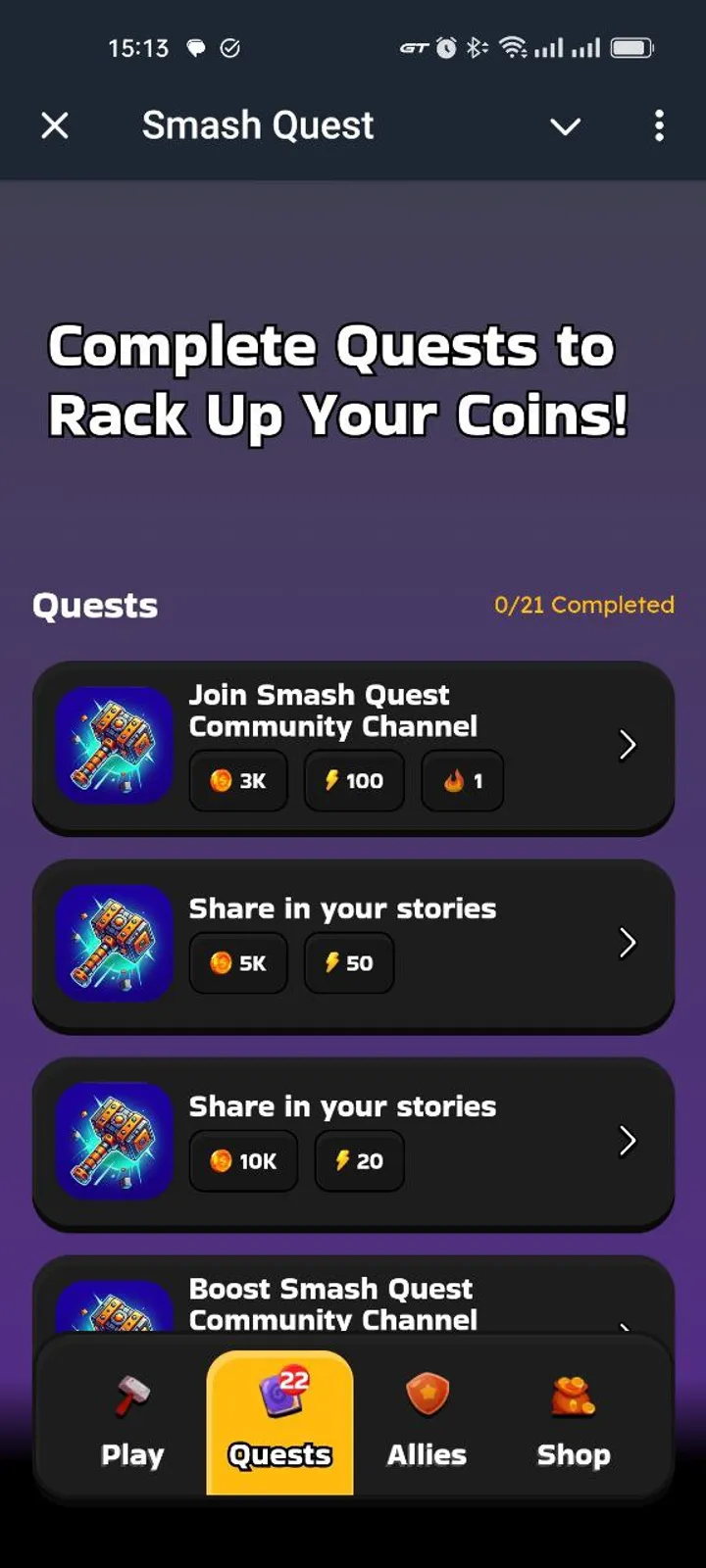
Task: Select the Play hammer icon in bottom navigation
Action: click(132, 1396)
